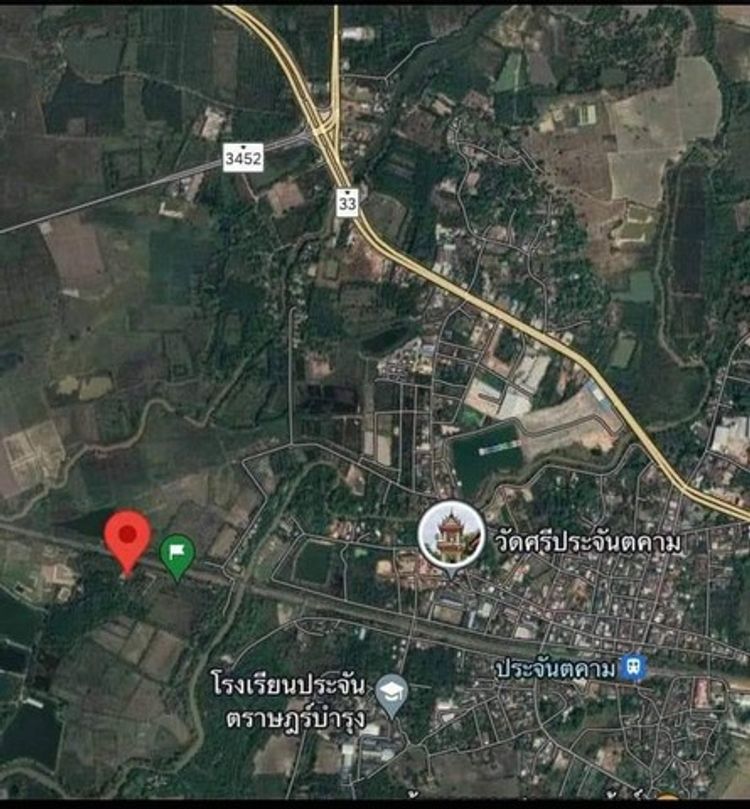This screenshot has width=750, height=809.
Task: Open the วัดศรีประจันตคาม temple place marker
Action: (451, 535)
